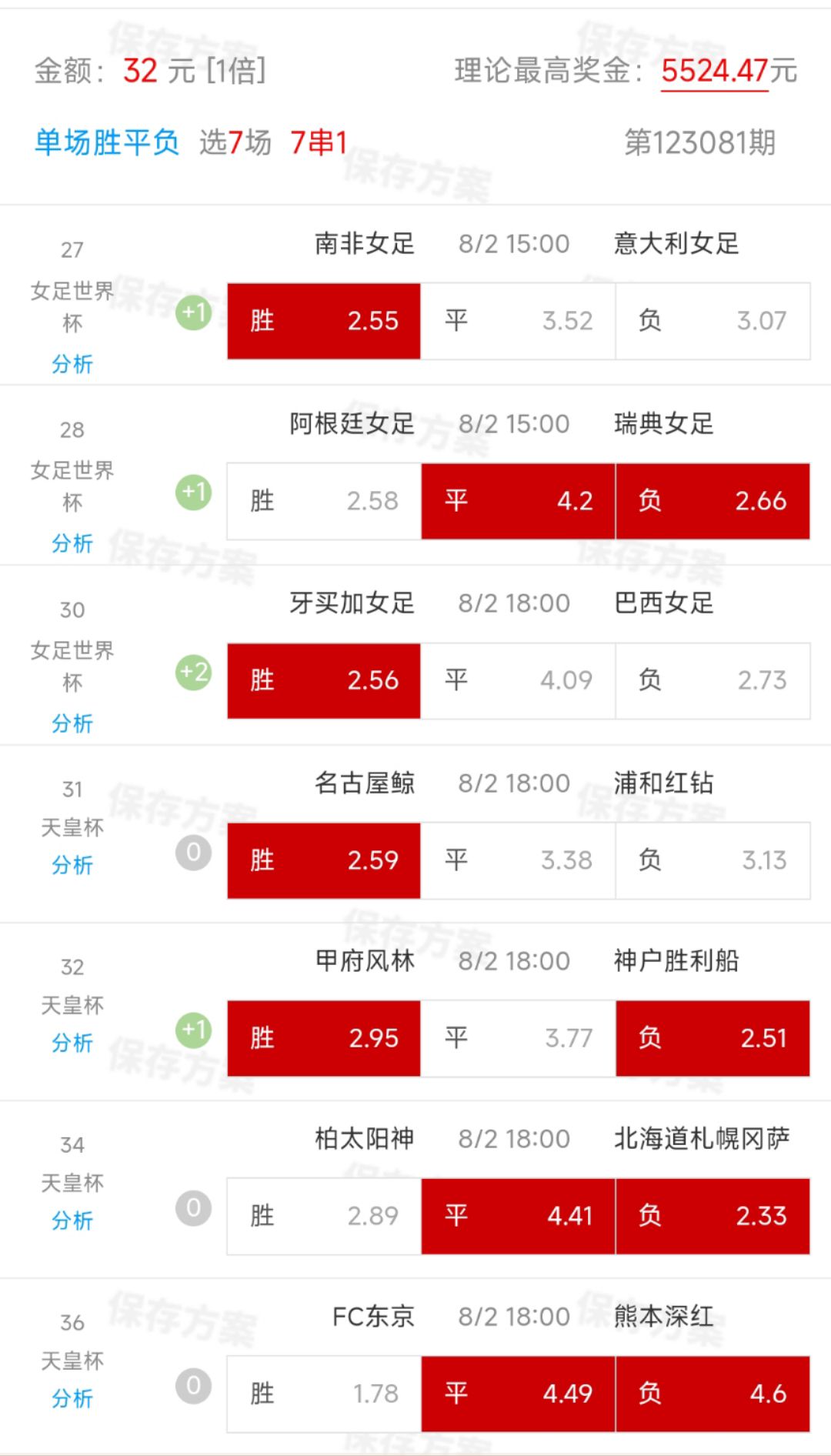The height and width of the screenshot is (1456, 831).
Task: Open analysis for match 32 甲府风林
Action: [x=72, y=1043]
